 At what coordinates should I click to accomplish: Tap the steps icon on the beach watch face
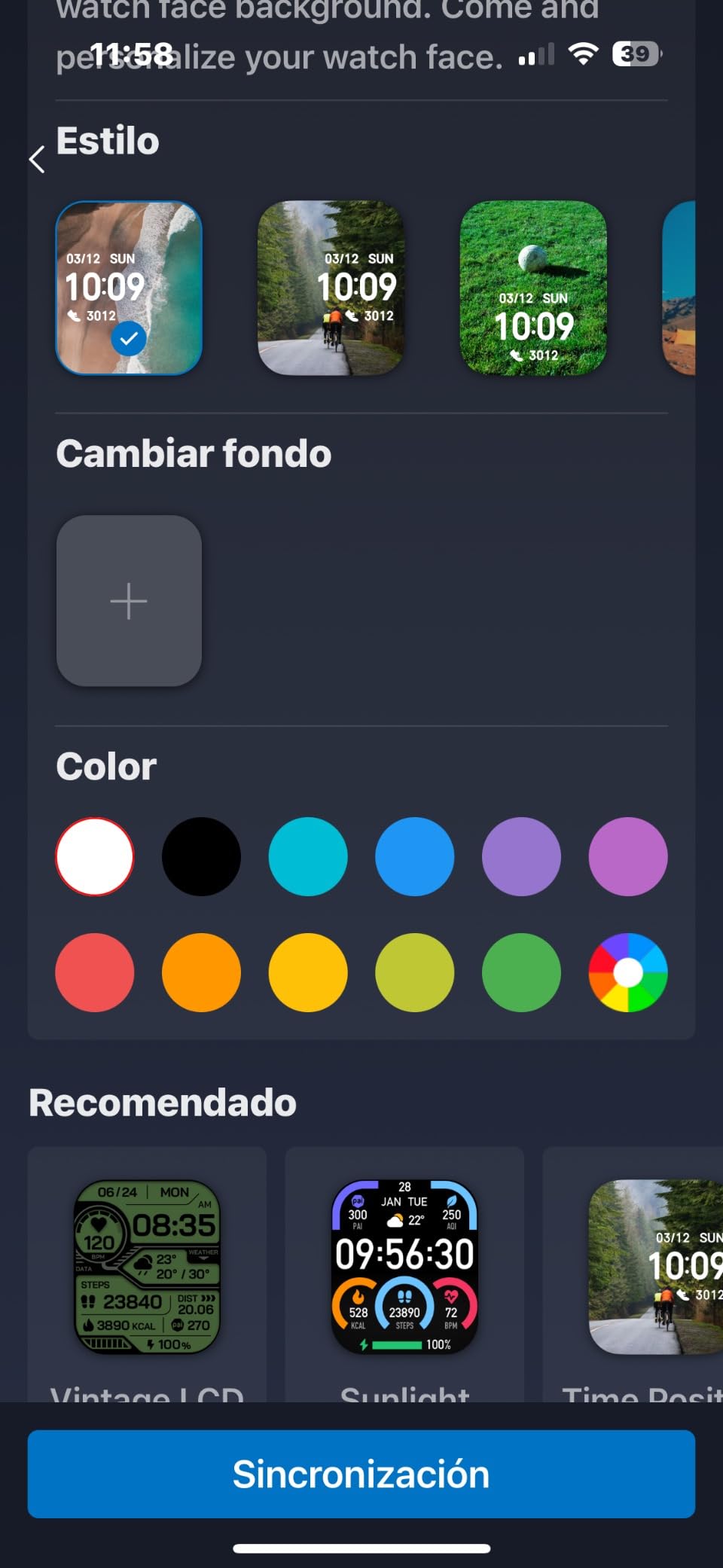74,316
